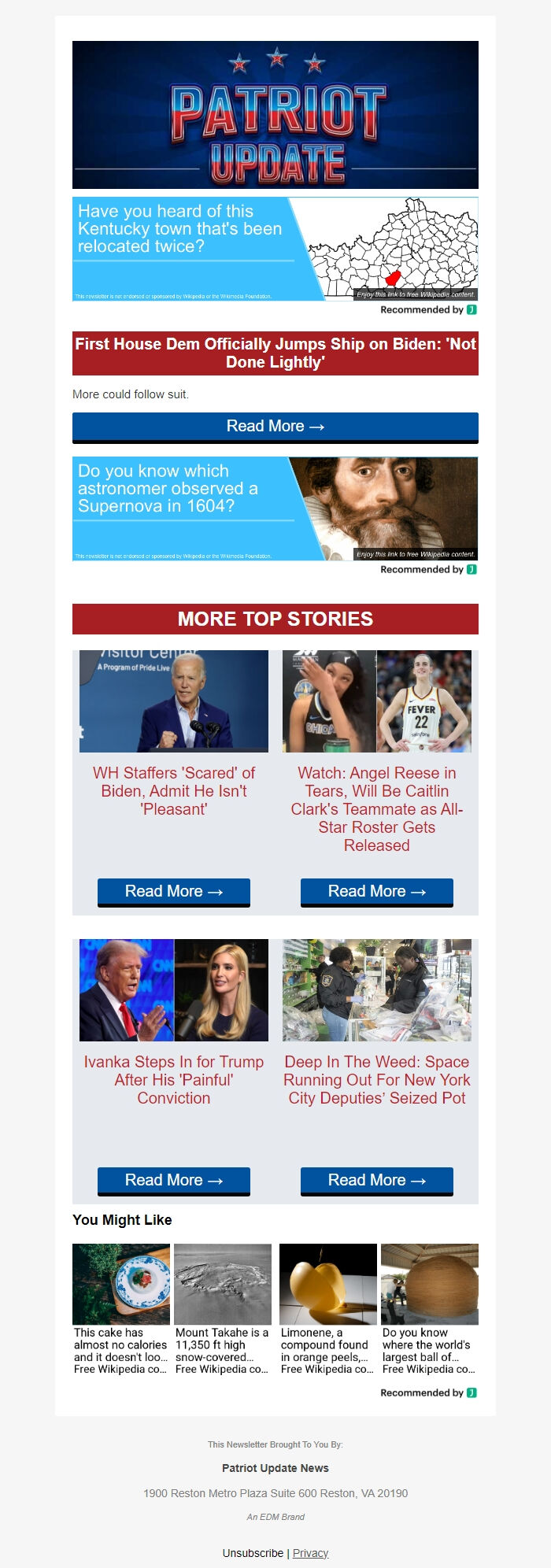
Task: Read more about House Dem leaving Biden
Action: coord(275,427)
